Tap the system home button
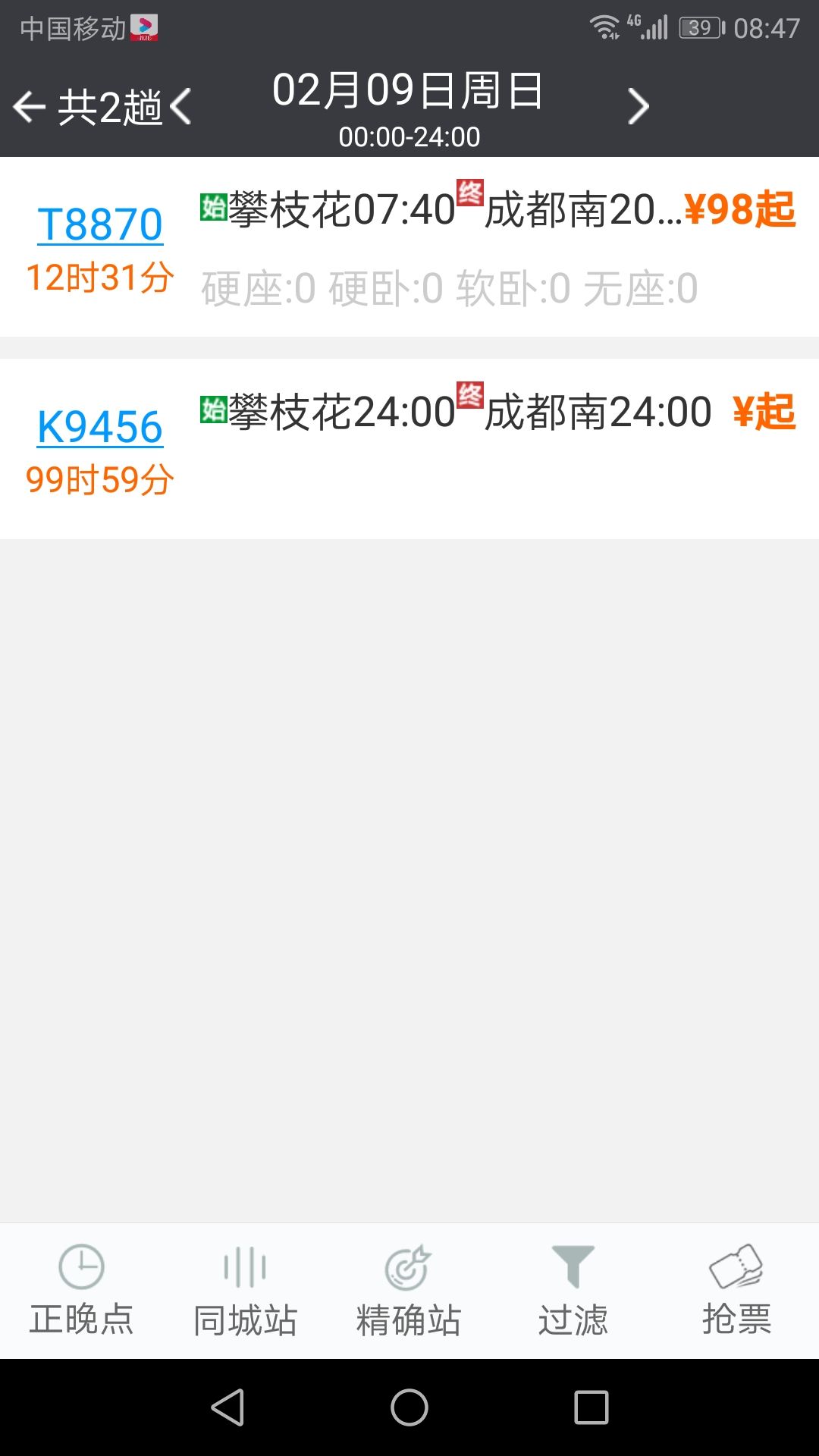This screenshot has width=819, height=1456. [x=409, y=1407]
